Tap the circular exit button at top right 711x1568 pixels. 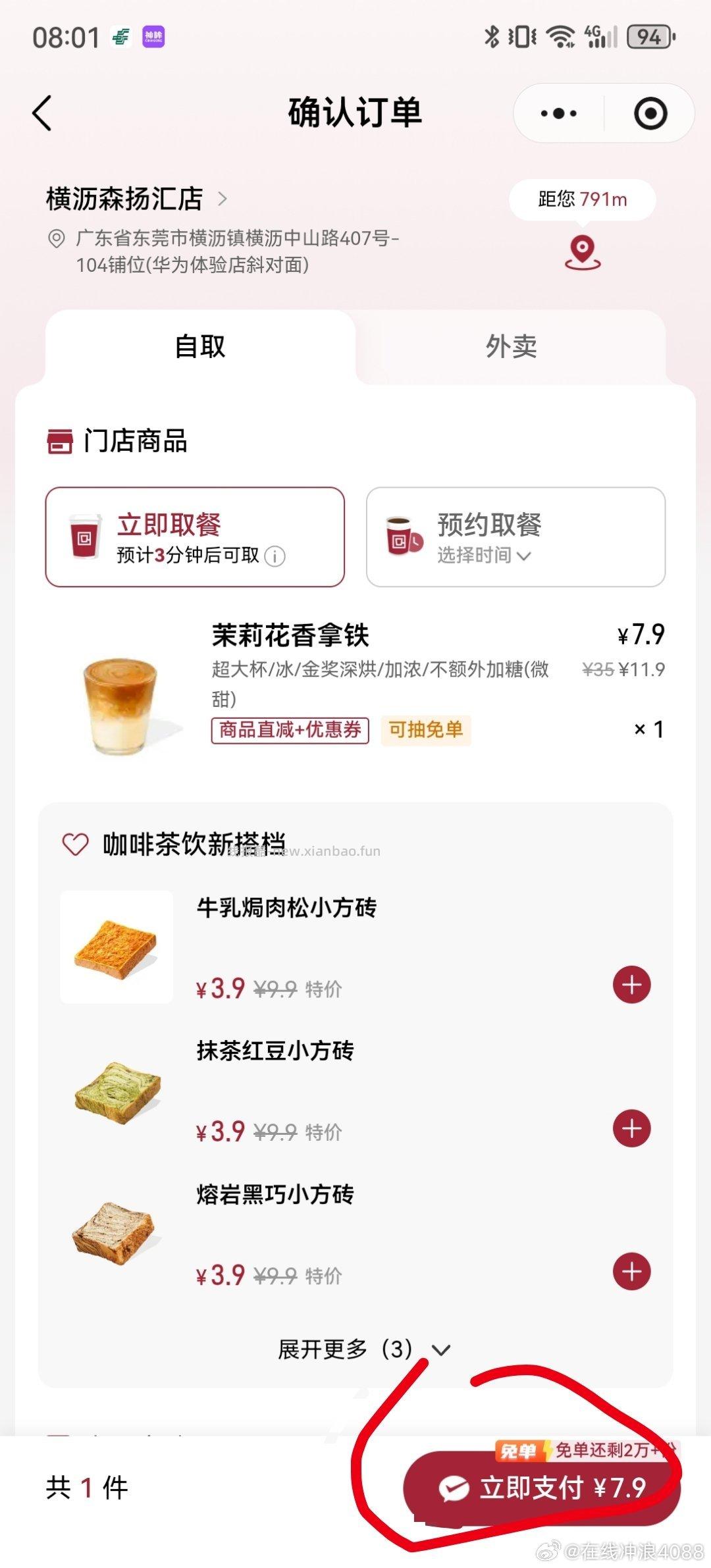(x=651, y=113)
